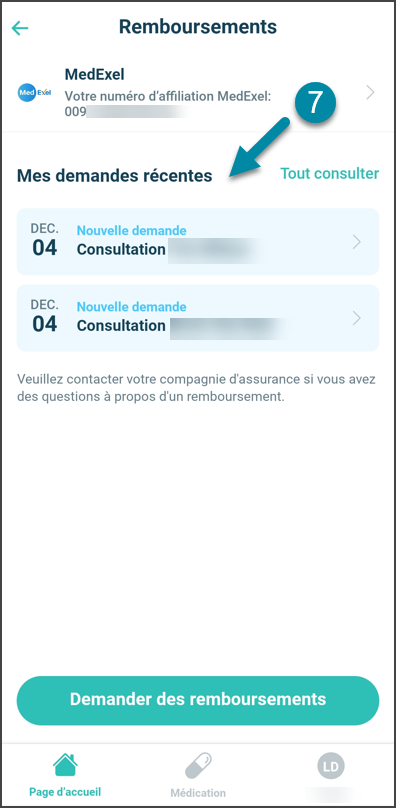Go back using the top-left arrow
Screen dimensions: 396x808
[x=20, y=28]
